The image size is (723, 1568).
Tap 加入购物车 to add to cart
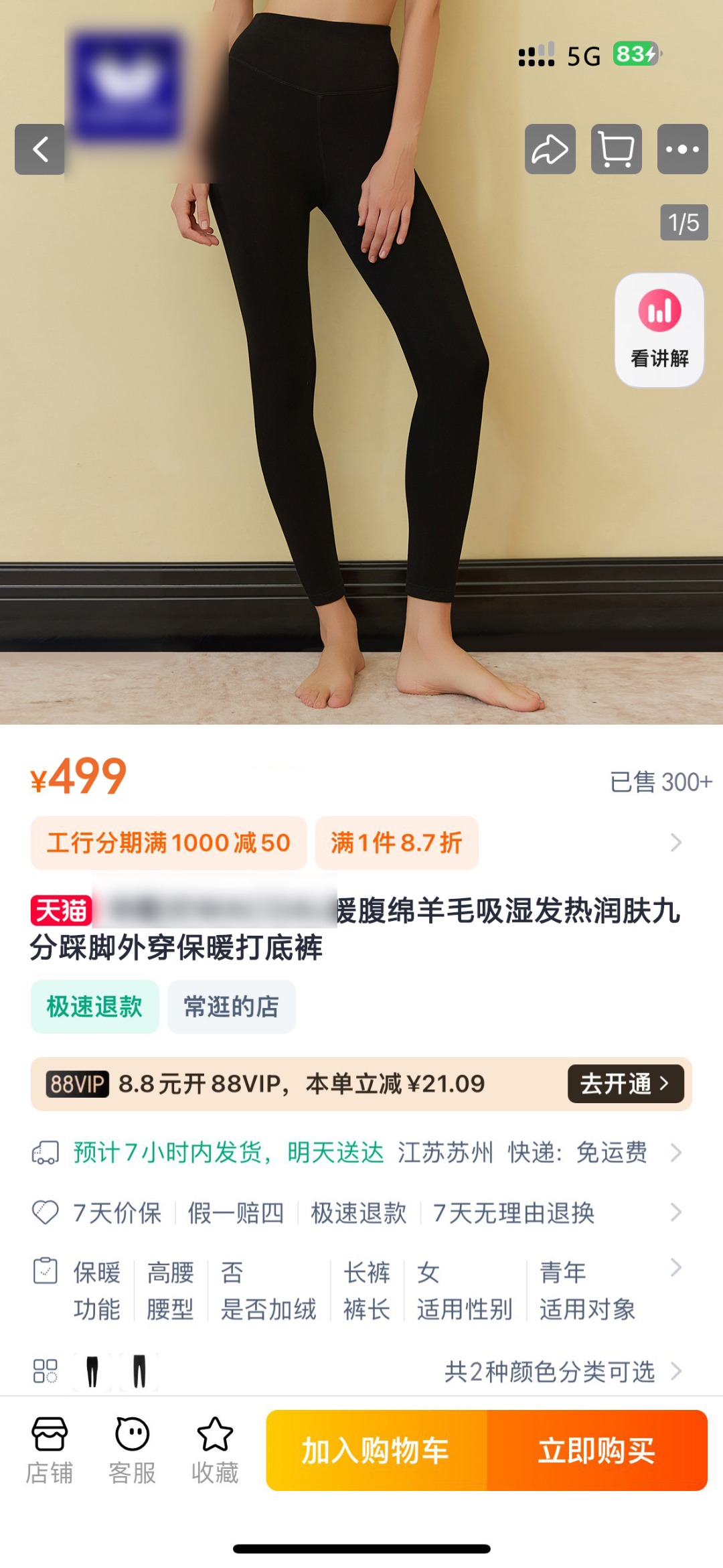(x=376, y=1451)
